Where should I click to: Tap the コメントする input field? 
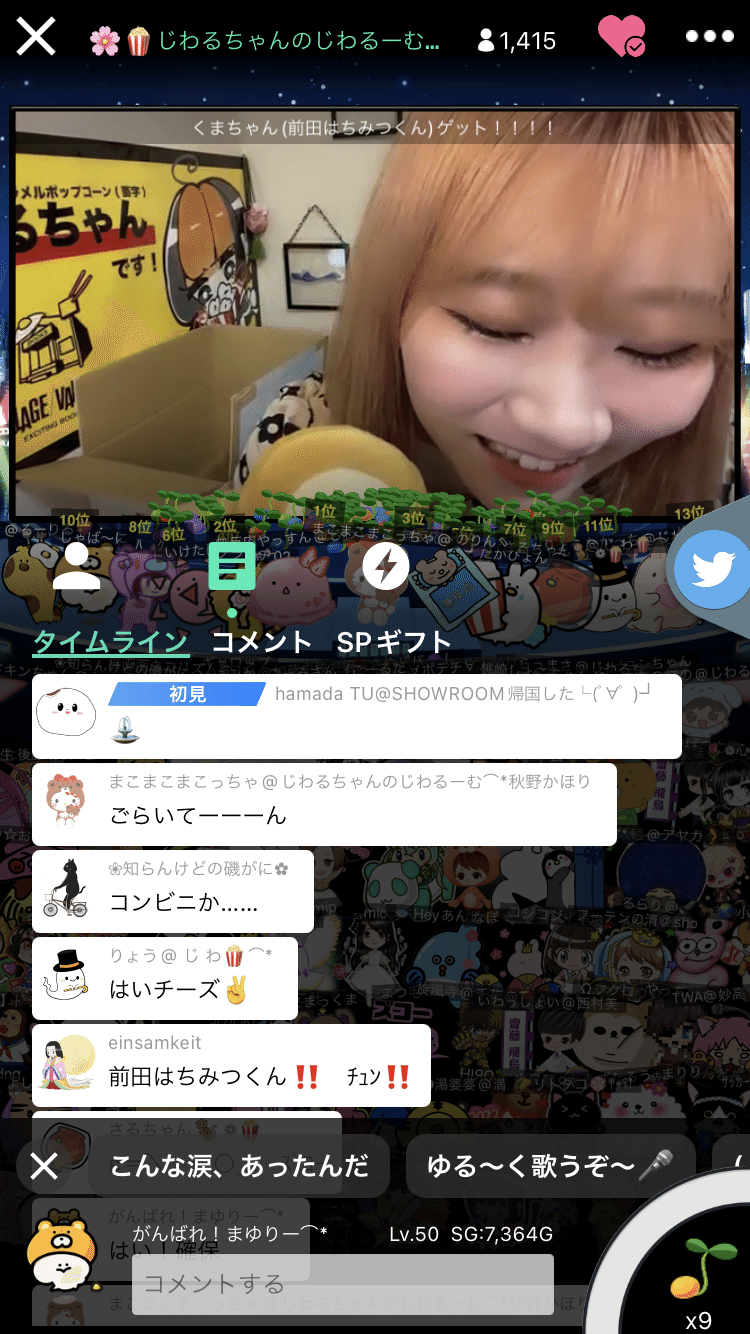pos(343,1284)
